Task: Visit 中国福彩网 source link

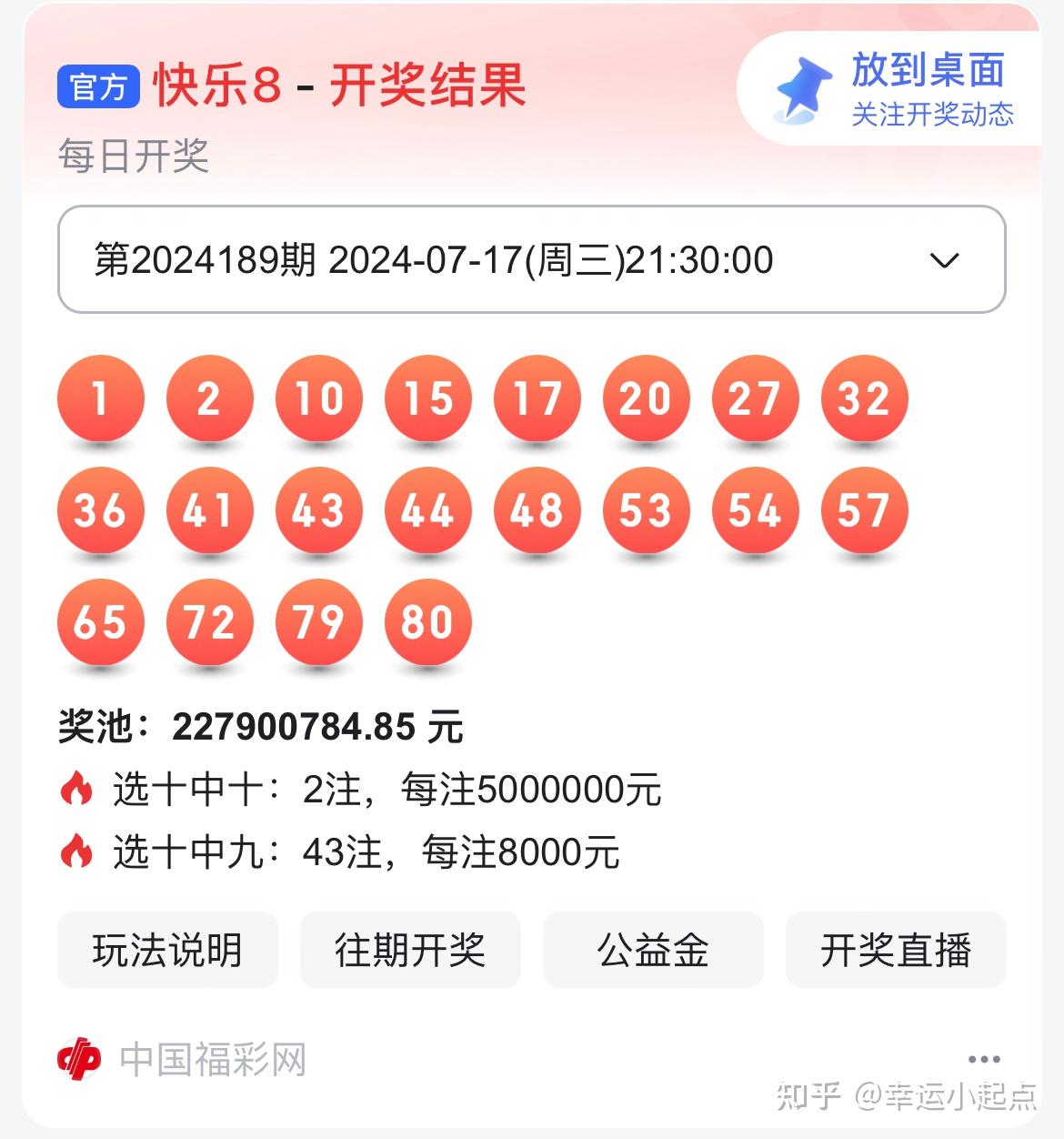Action: (182, 1060)
